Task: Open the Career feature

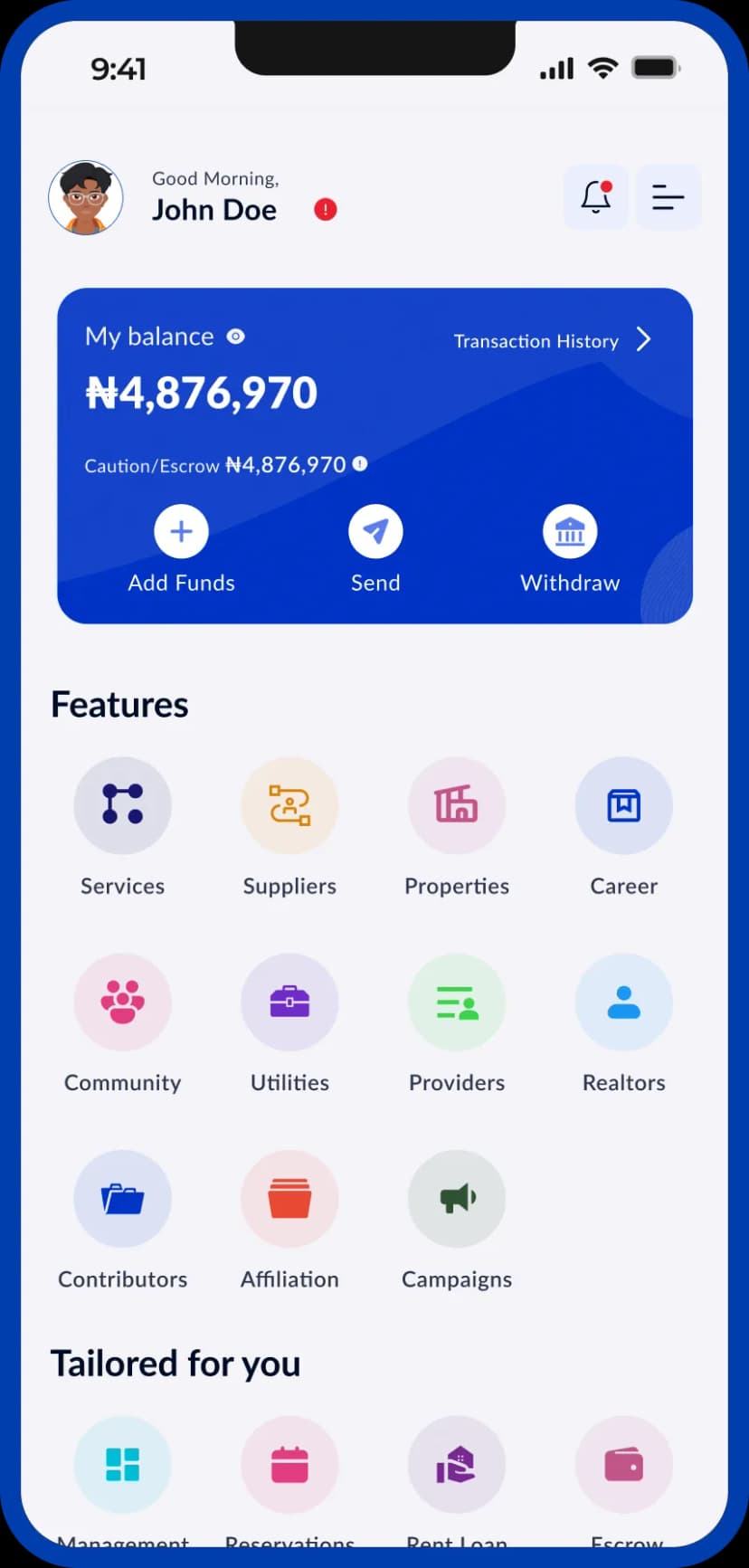Action: click(x=624, y=805)
